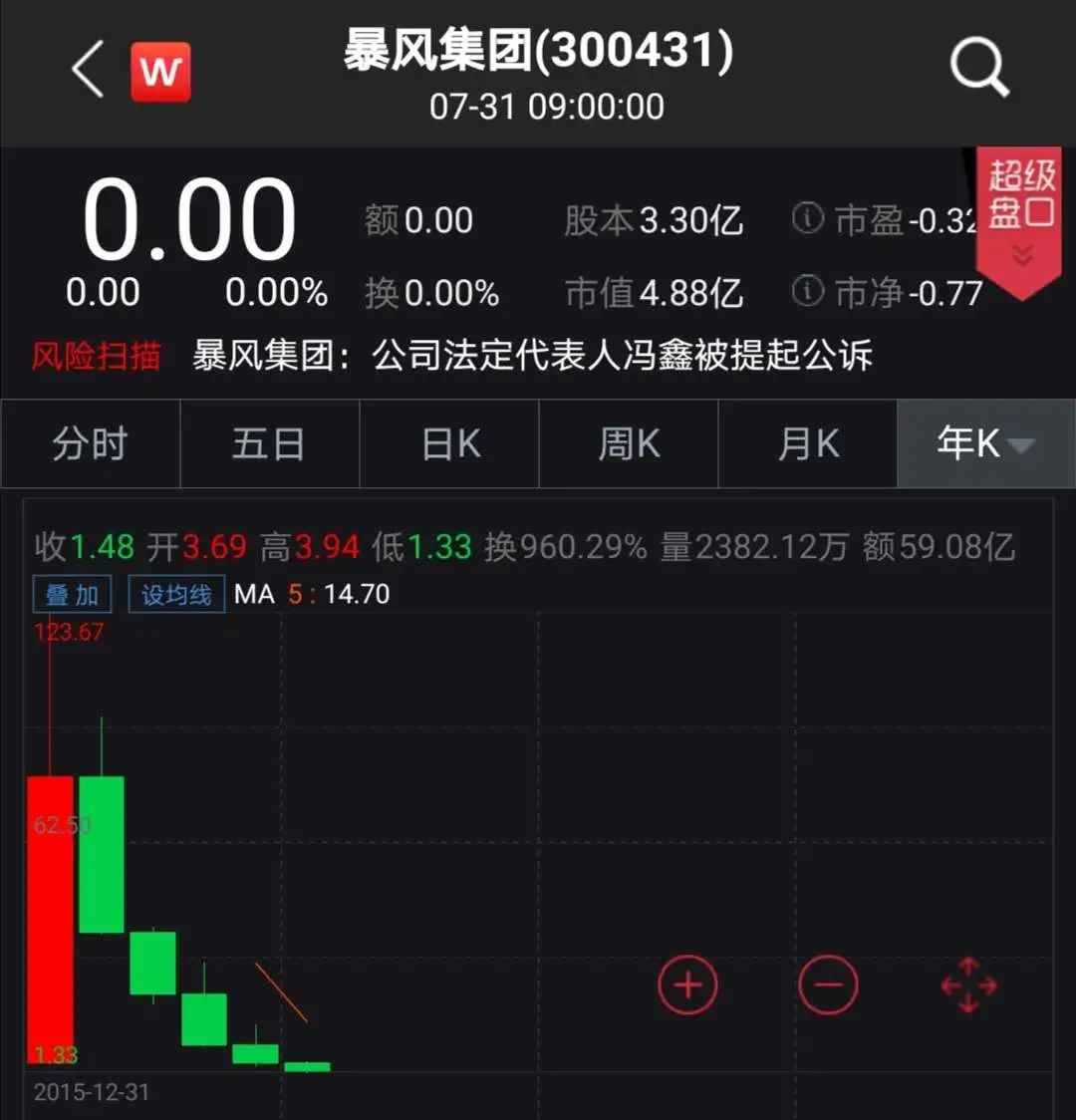This screenshot has height=1120, width=1076.
Task: Select the 周K chart tab
Action: point(629,444)
